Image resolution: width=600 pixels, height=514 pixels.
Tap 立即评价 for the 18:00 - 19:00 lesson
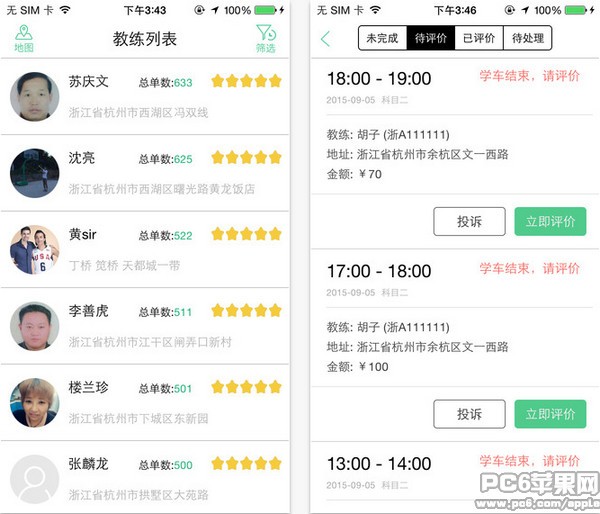click(x=550, y=222)
